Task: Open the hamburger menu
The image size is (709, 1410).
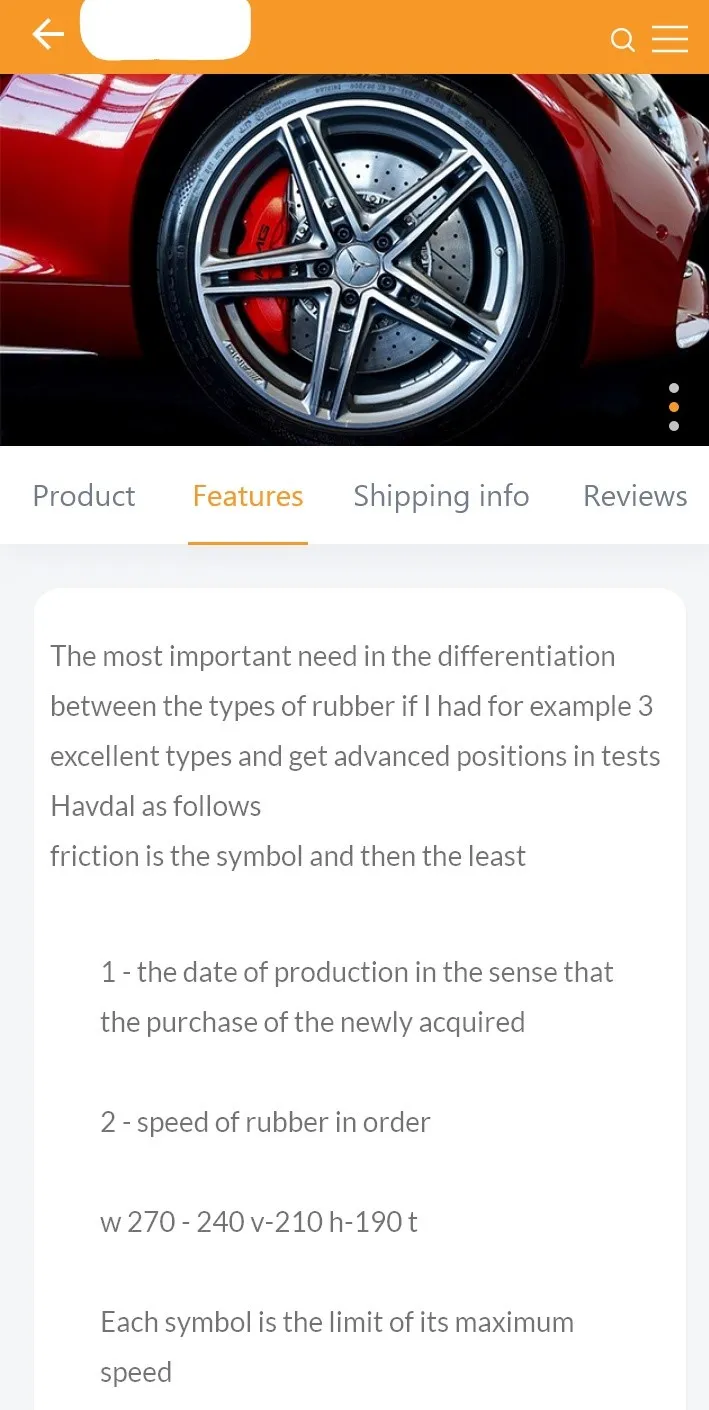Action: [670, 39]
